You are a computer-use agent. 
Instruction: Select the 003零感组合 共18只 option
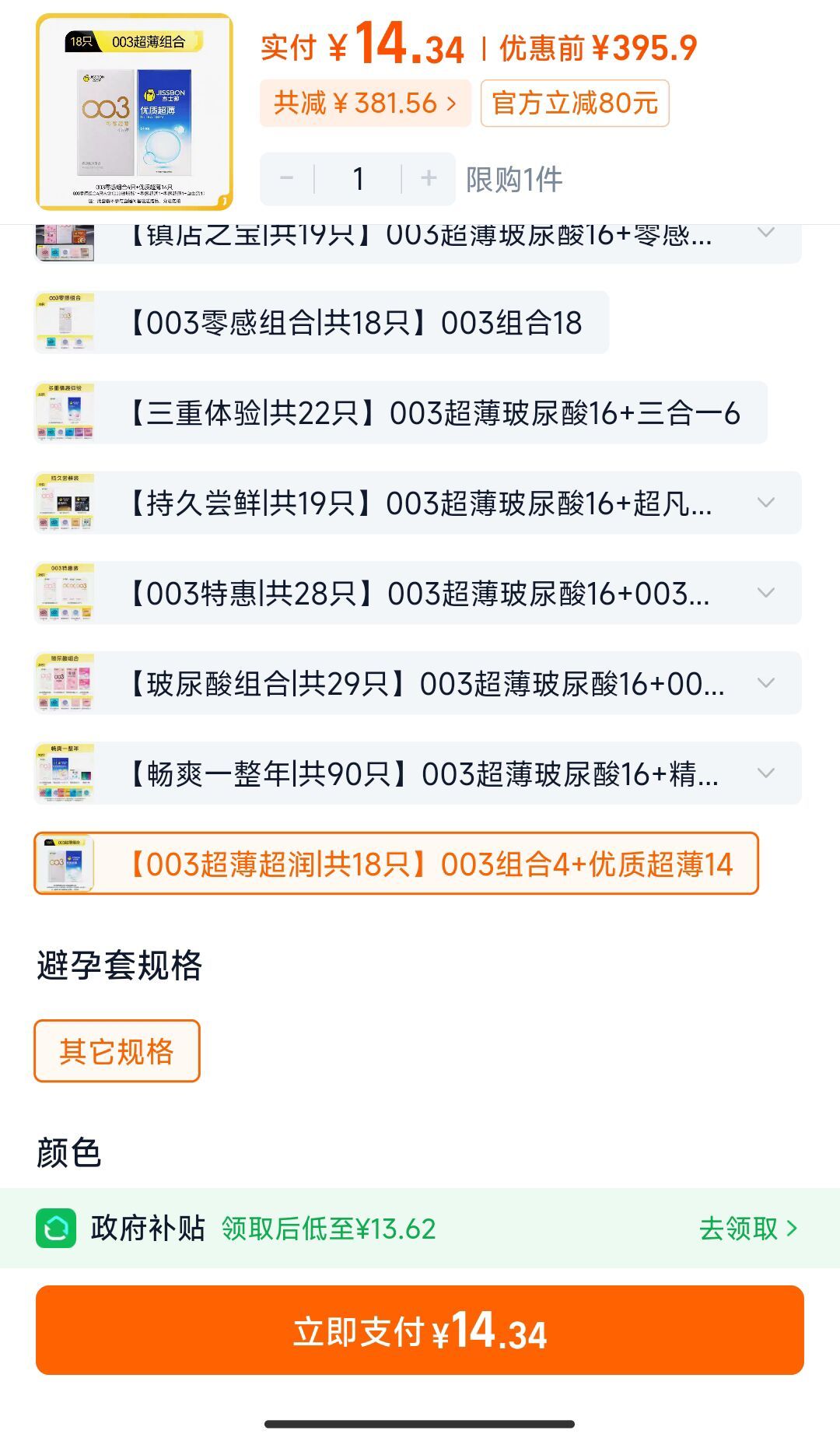321,322
